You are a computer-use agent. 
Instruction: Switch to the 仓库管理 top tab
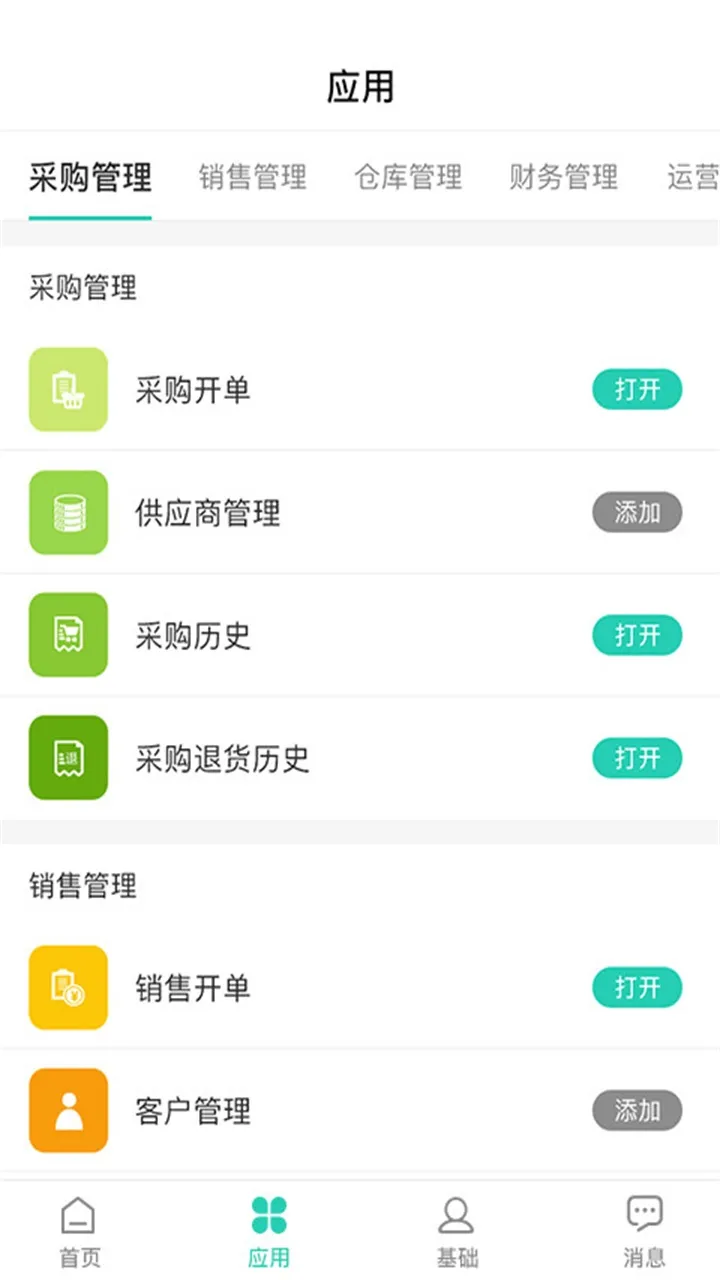click(408, 178)
